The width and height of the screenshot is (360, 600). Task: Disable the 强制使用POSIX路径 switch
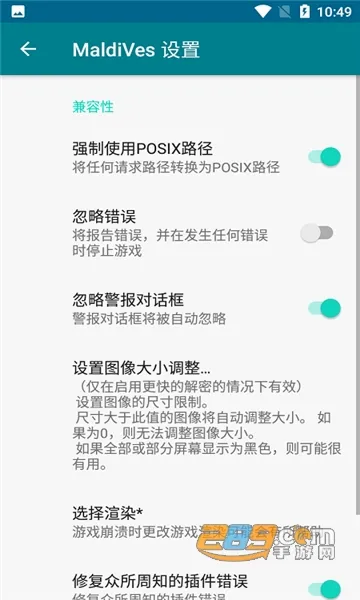coord(324,157)
